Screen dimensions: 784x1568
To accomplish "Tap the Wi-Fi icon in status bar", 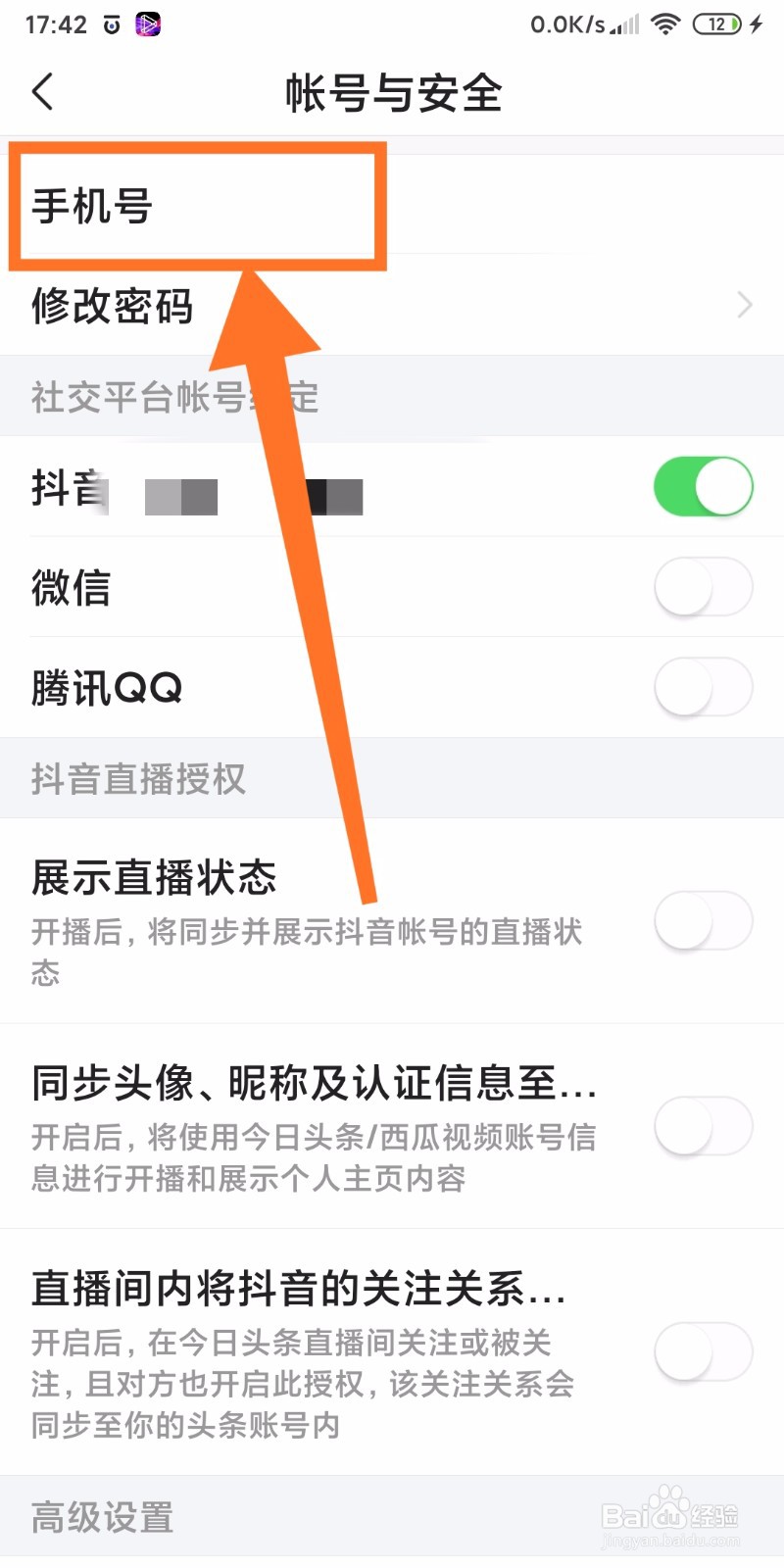I will [x=665, y=24].
